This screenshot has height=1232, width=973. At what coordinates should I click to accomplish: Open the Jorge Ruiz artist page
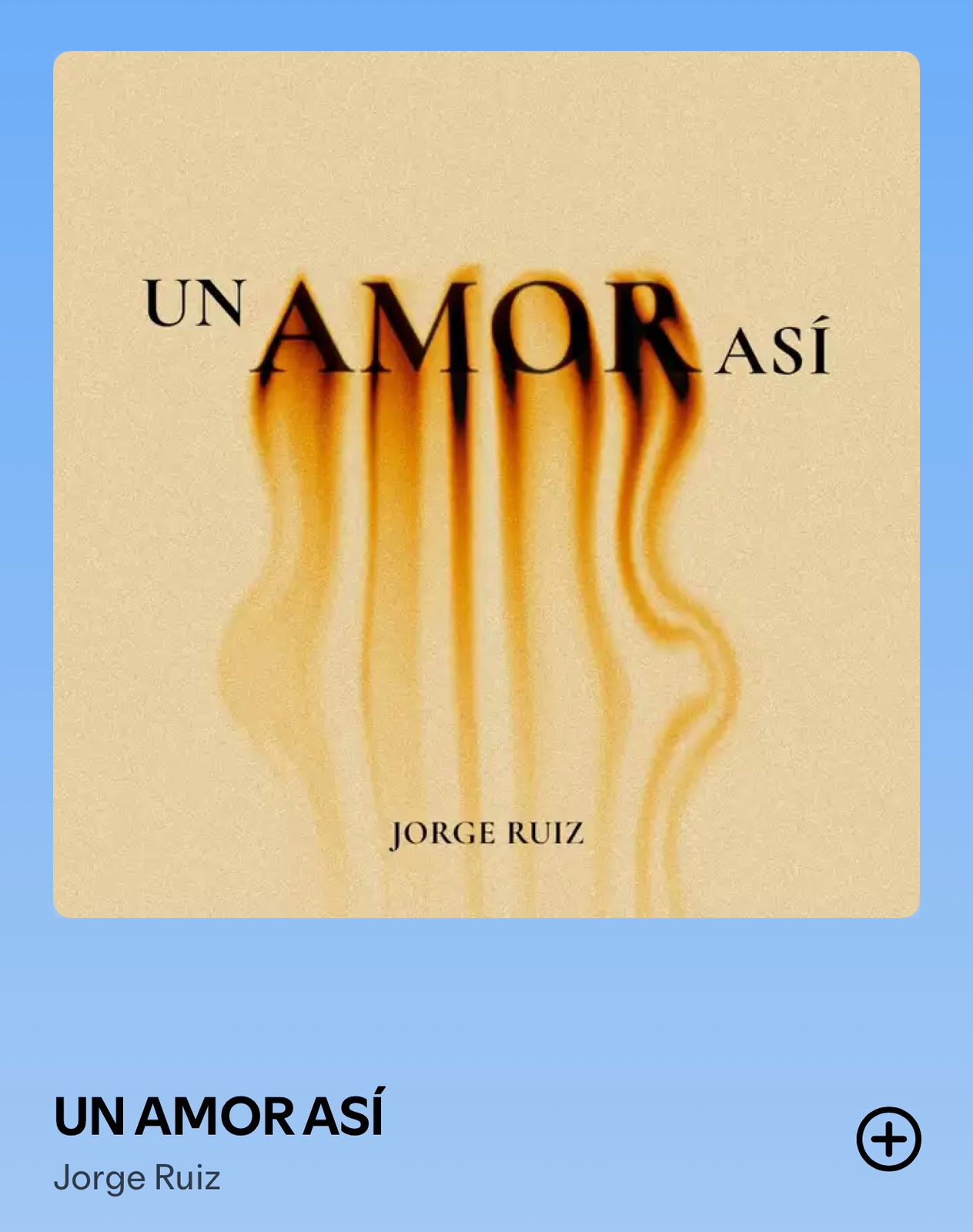pos(137,1178)
